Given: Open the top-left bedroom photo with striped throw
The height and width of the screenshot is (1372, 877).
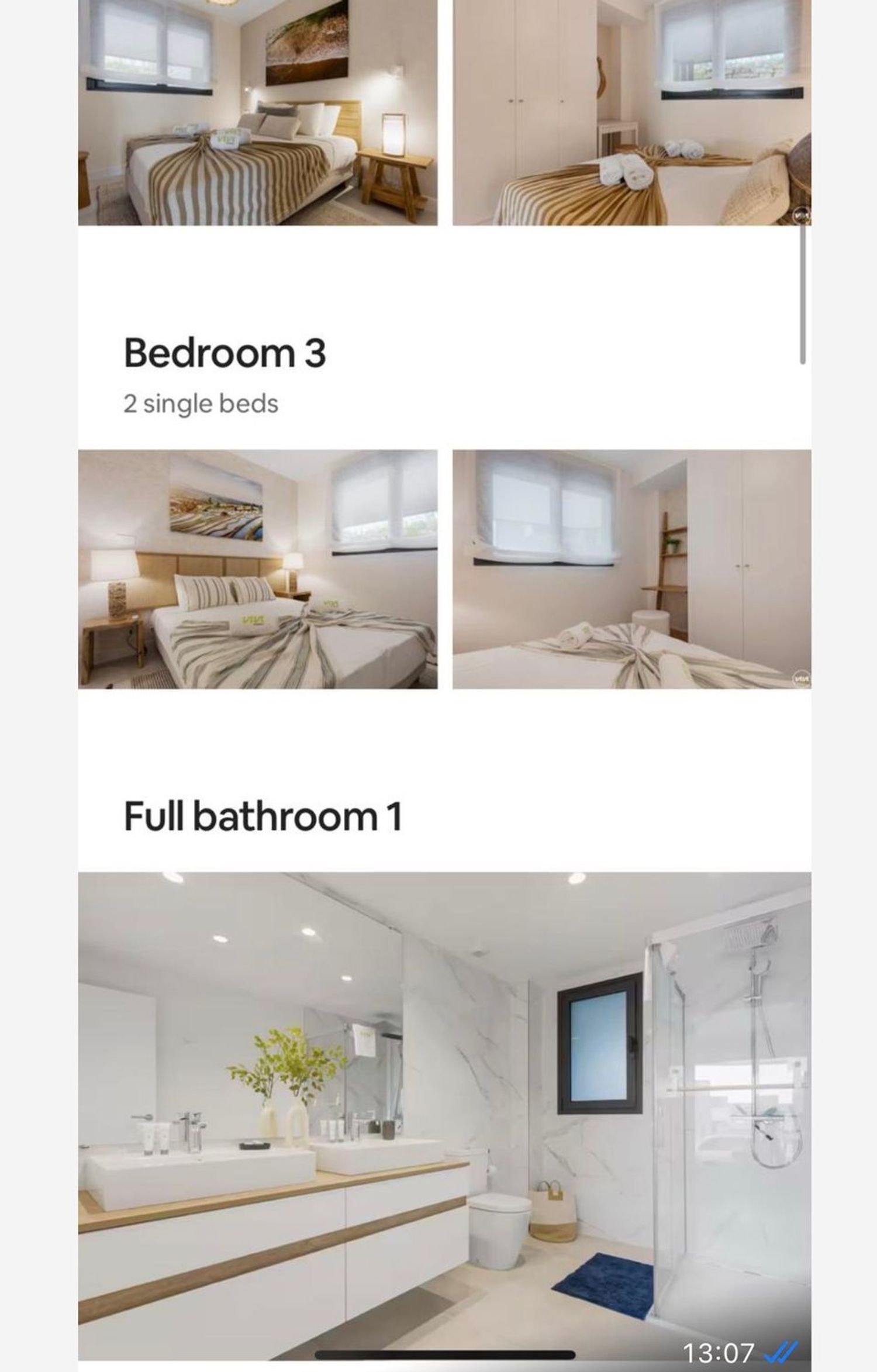Looking at the screenshot, I should tap(257, 111).
